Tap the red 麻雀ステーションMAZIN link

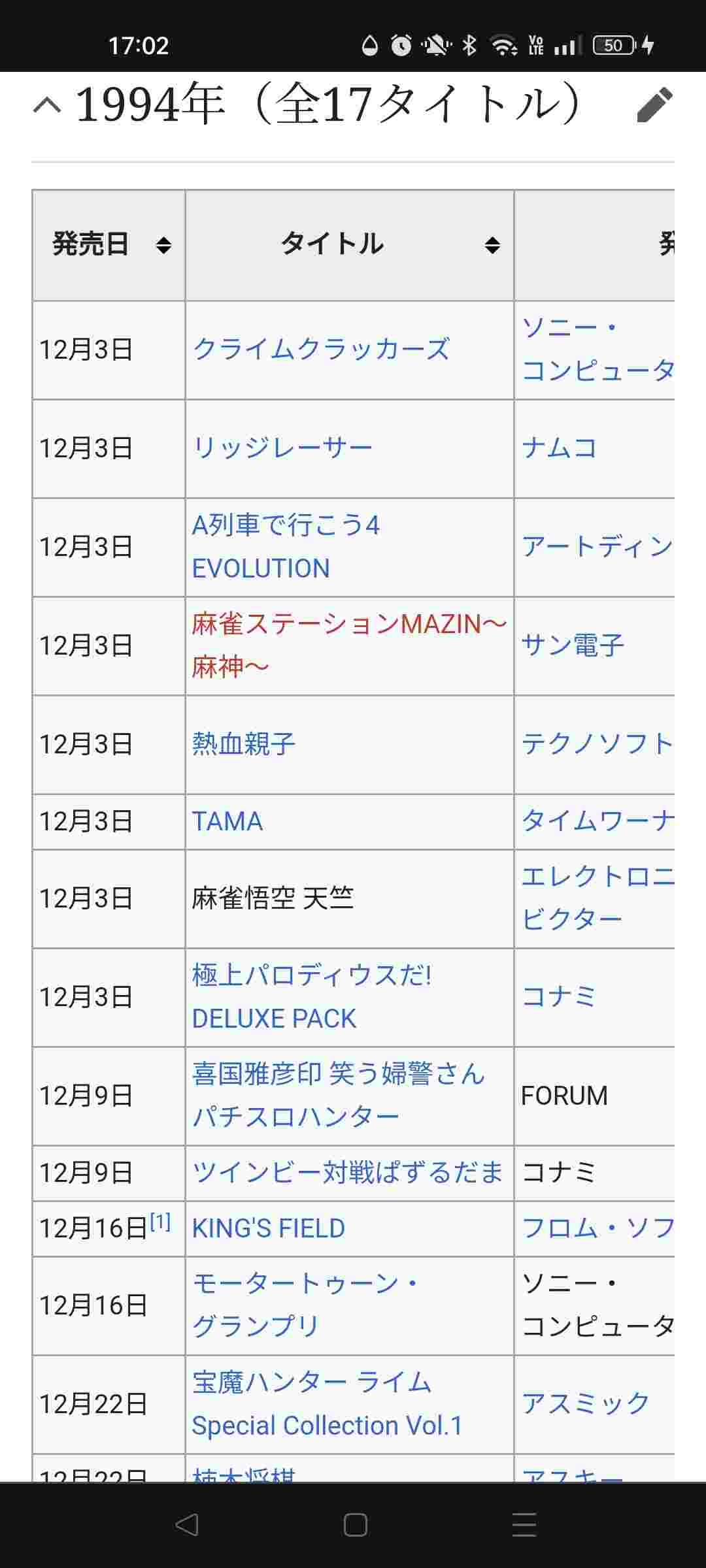click(348, 625)
